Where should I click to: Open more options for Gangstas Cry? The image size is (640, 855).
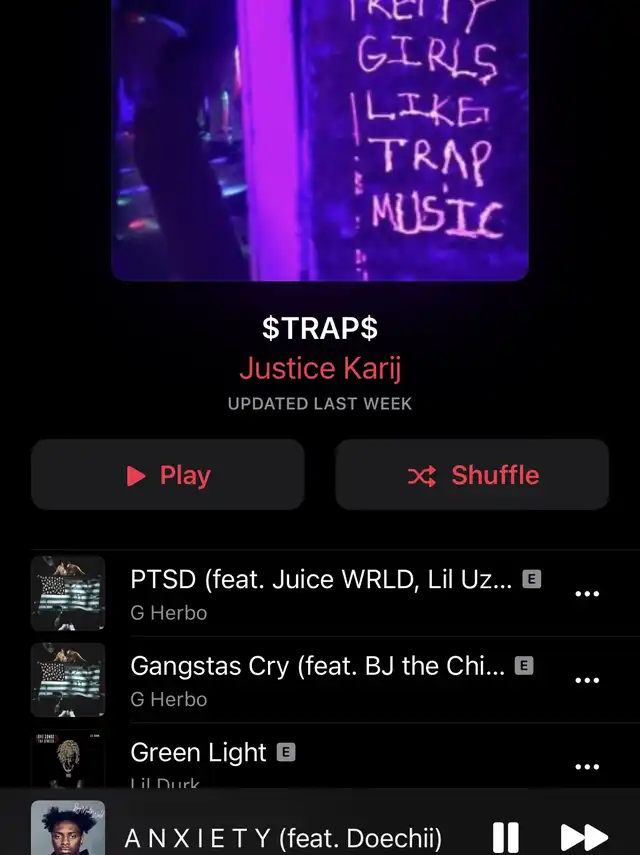(x=587, y=680)
